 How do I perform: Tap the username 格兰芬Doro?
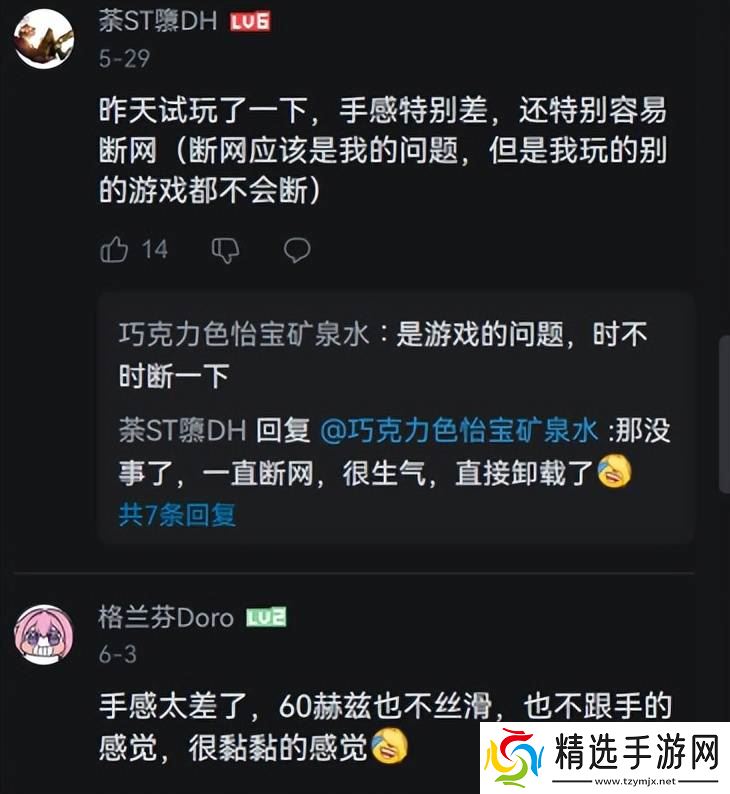coord(165,618)
